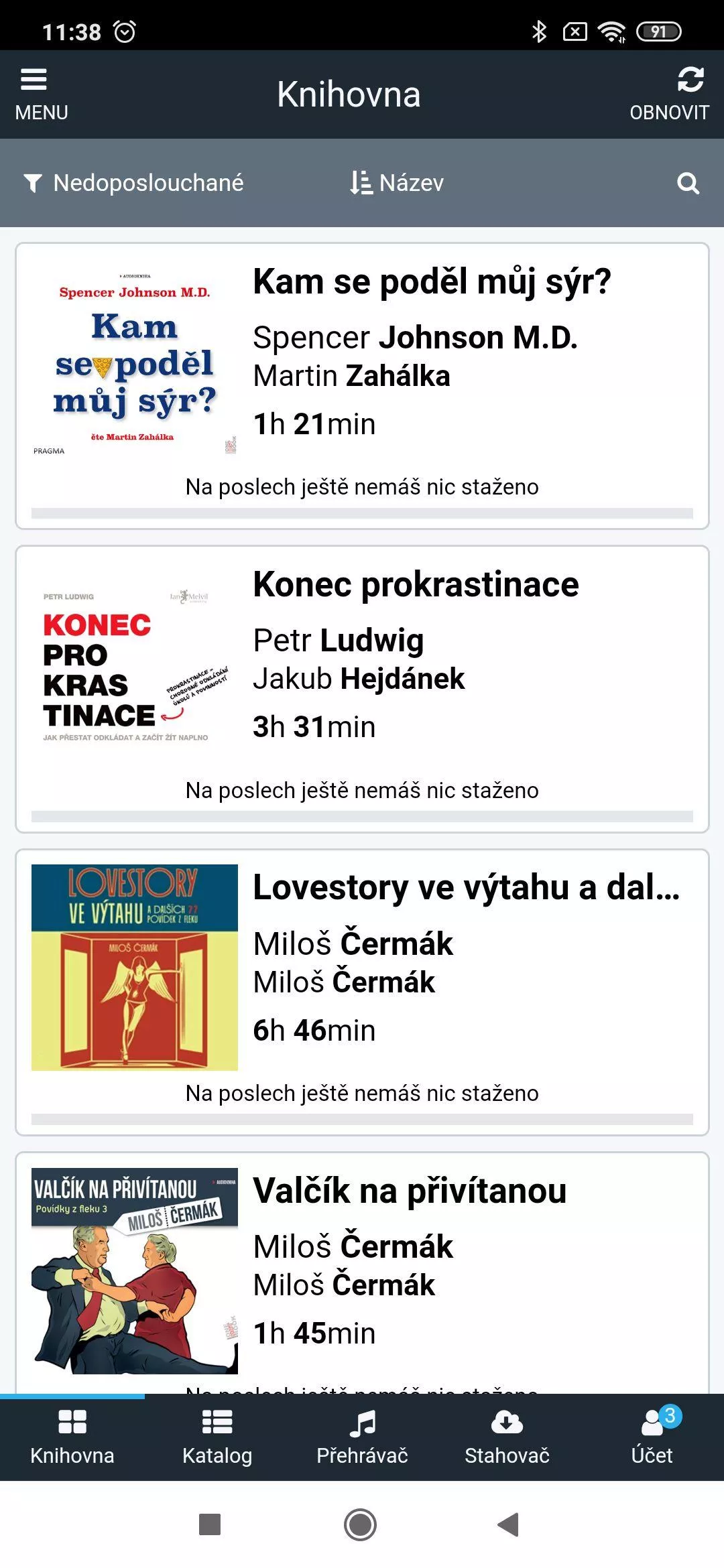Change sorting by Název
Screen dimensions: 724x1568
pos(397,183)
